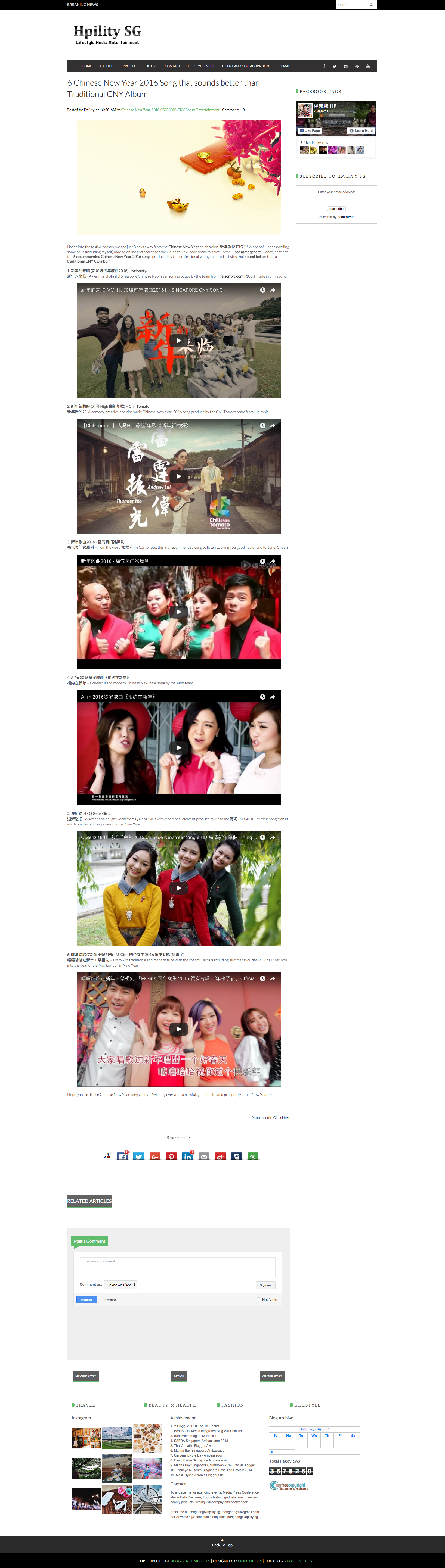
Task: Open the ABOUT US menu item
Action: point(107,66)
